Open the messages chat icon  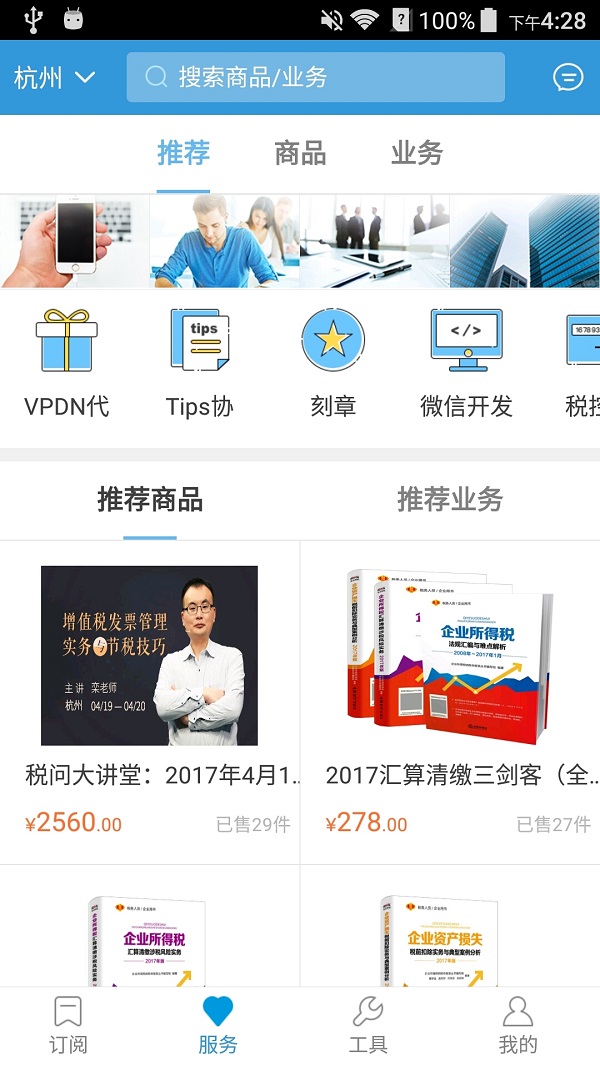click(568, 77)
